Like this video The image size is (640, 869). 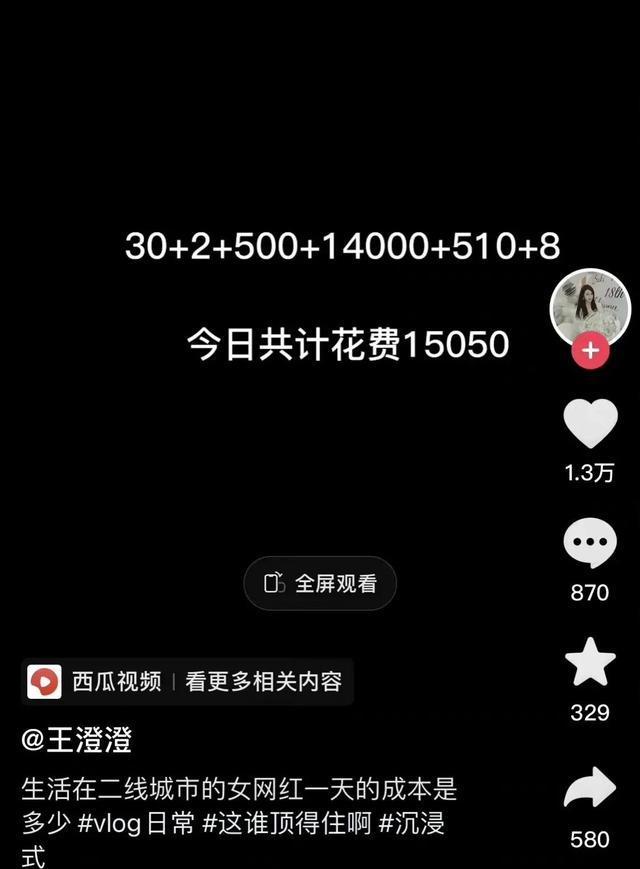(590, 424)
